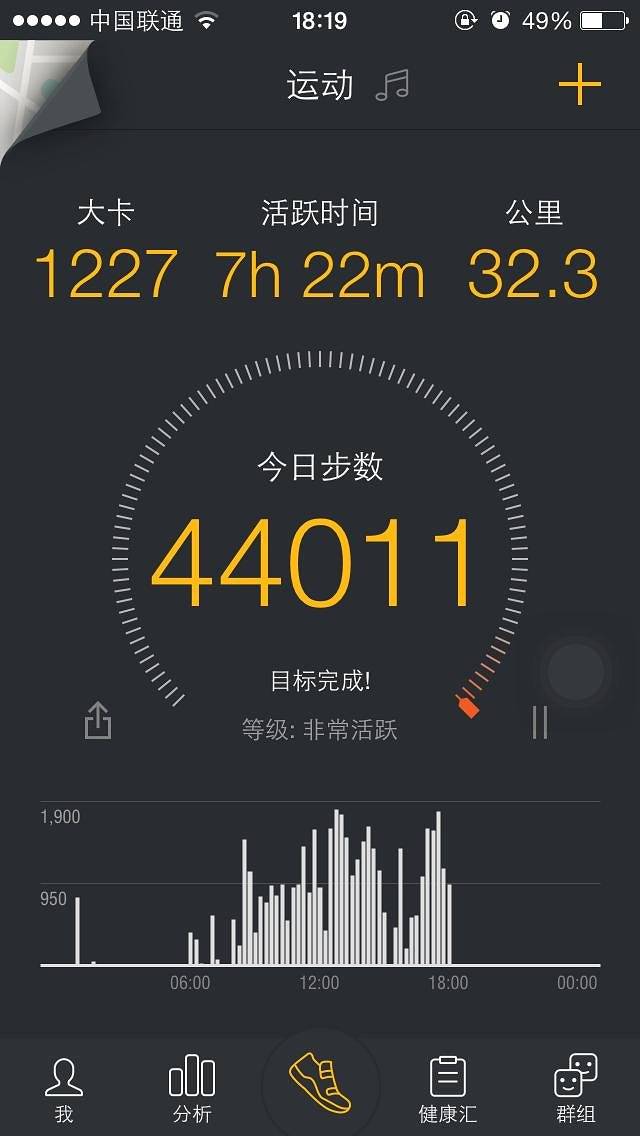Switch to the 分析 analysis tab
Image resolution: width=640 pixels, height=1136 pixels.
pyautogui.click(x=192, y=1088)
